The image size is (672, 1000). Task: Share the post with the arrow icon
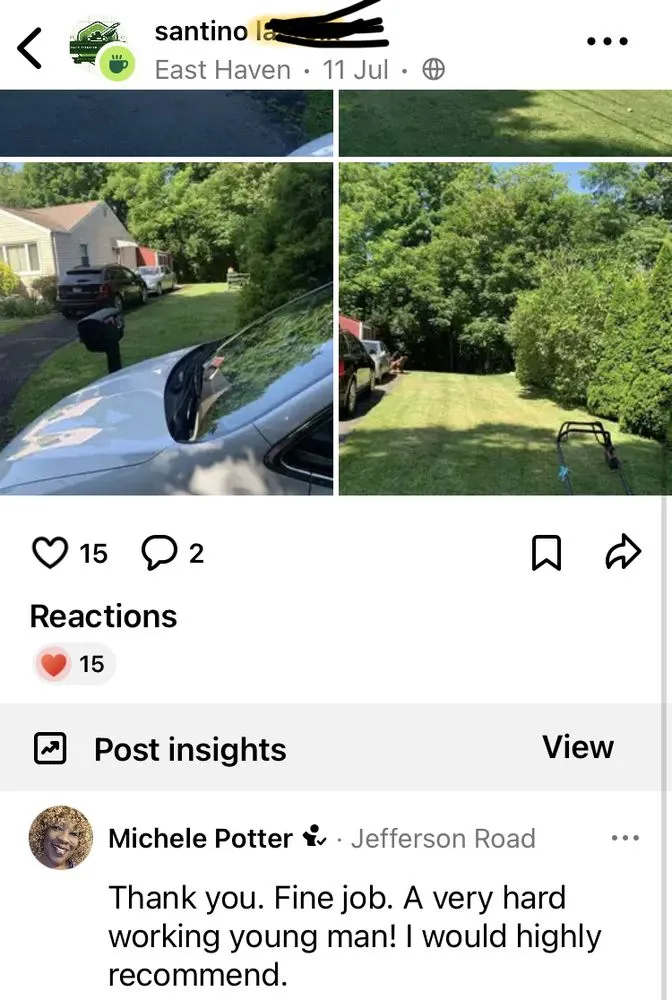pyautogui.click(x=622, y=552)
